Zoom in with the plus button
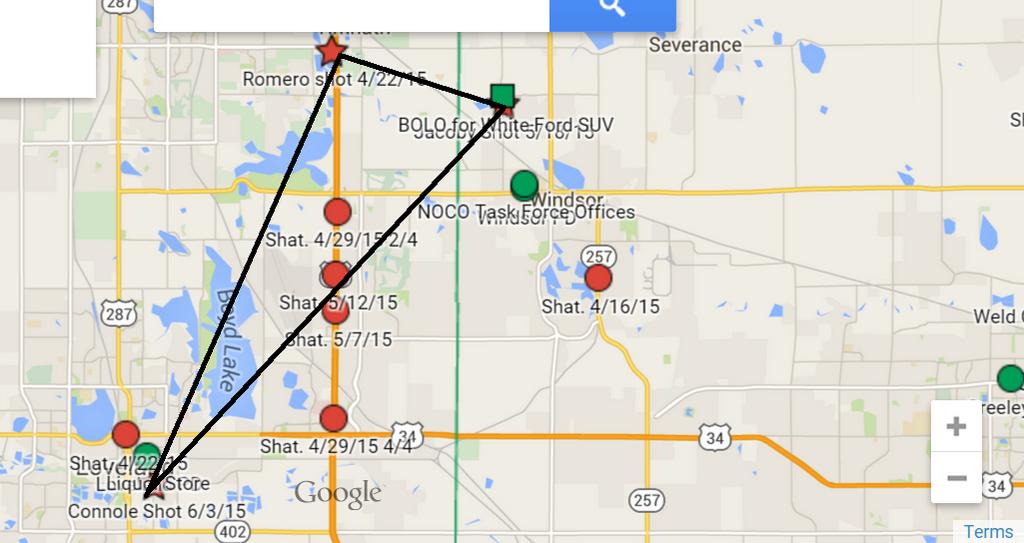The width and height of the screenshot is (1024, 543). pyautogui.click(x=956, y=427)
